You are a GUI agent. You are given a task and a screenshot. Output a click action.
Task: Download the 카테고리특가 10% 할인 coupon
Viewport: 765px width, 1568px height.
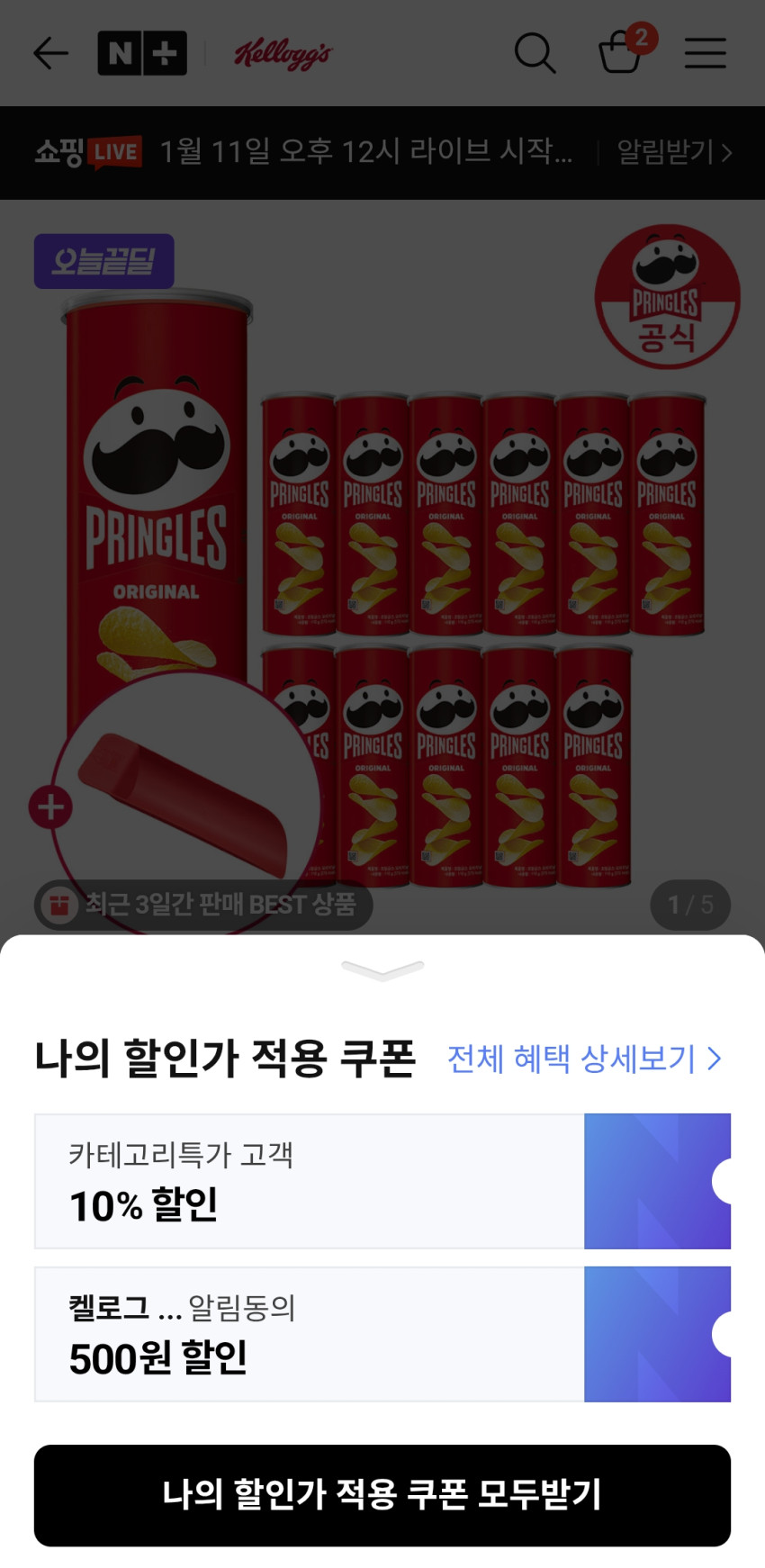pyautogui.click(x=657, y=1181)
